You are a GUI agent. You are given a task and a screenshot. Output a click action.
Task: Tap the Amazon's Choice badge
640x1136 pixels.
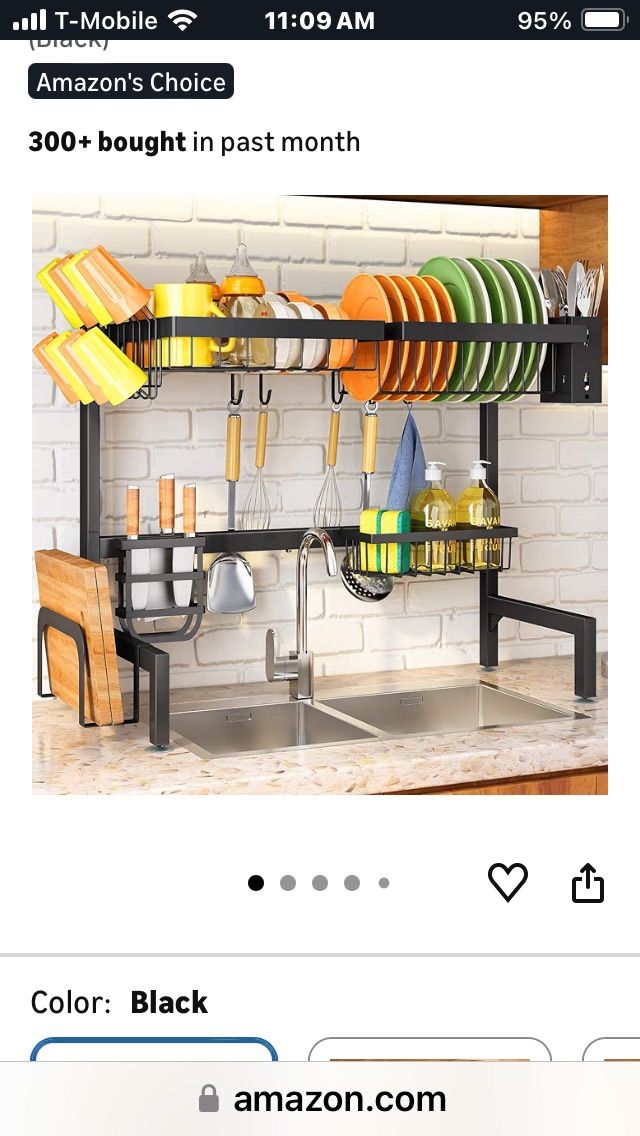pyautogui.click(x=131, y=82)
